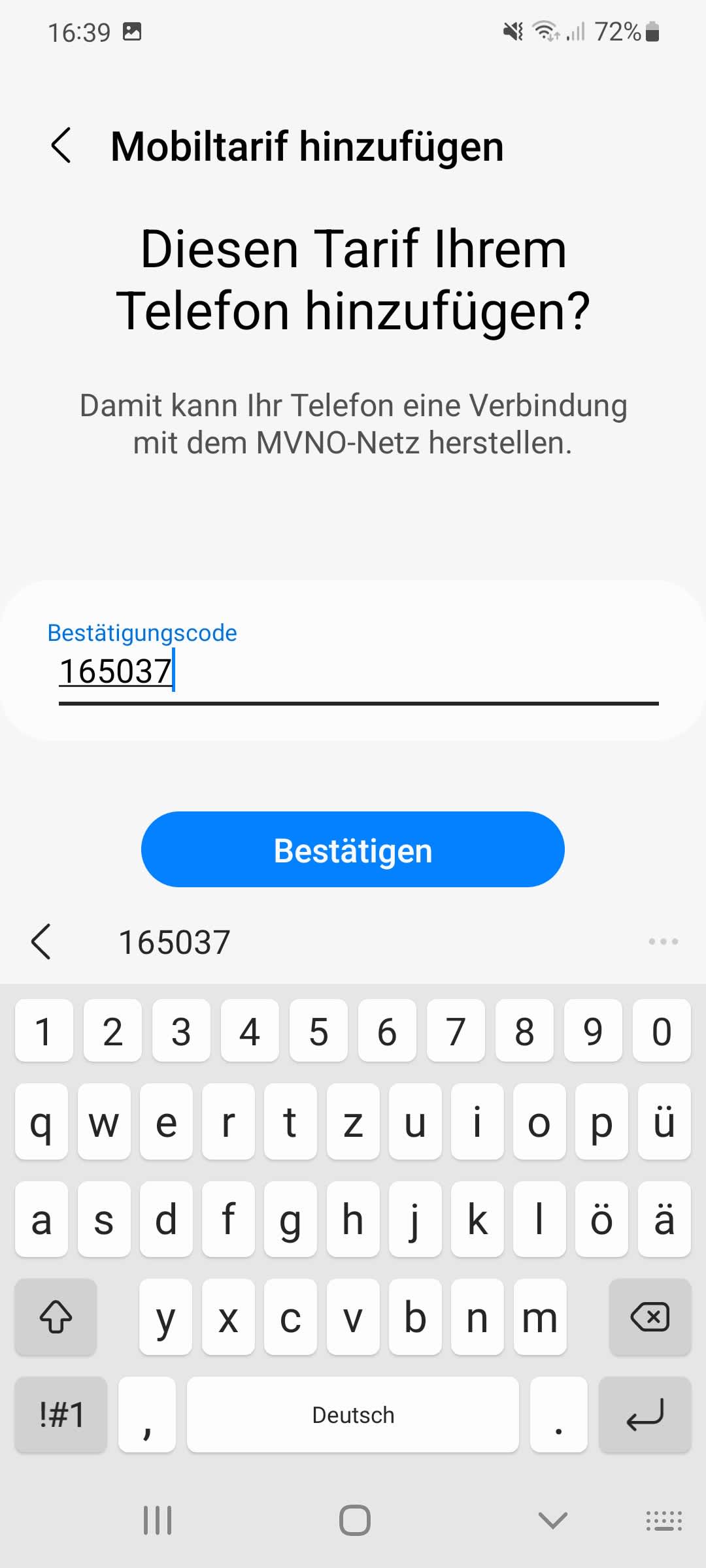
Task: Select the 165037 keyboard suggestion
Action: pyautogui.click(x=175, y=942)
